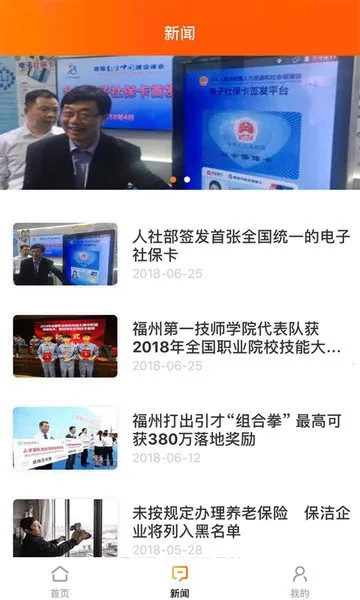Viewport: 360px width, 600px height.
Task: Open article 未按规定办理养老保险
Action: 180,529
